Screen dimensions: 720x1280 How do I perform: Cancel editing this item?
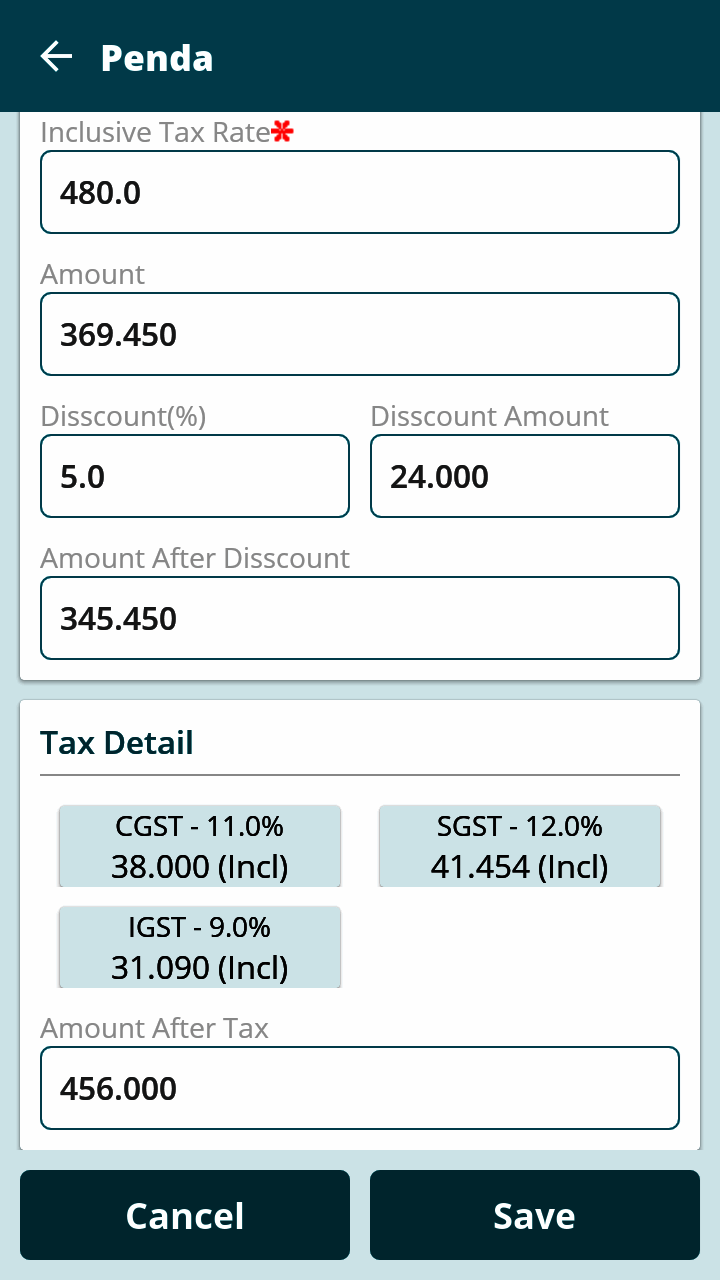(x=185, y=1215)
